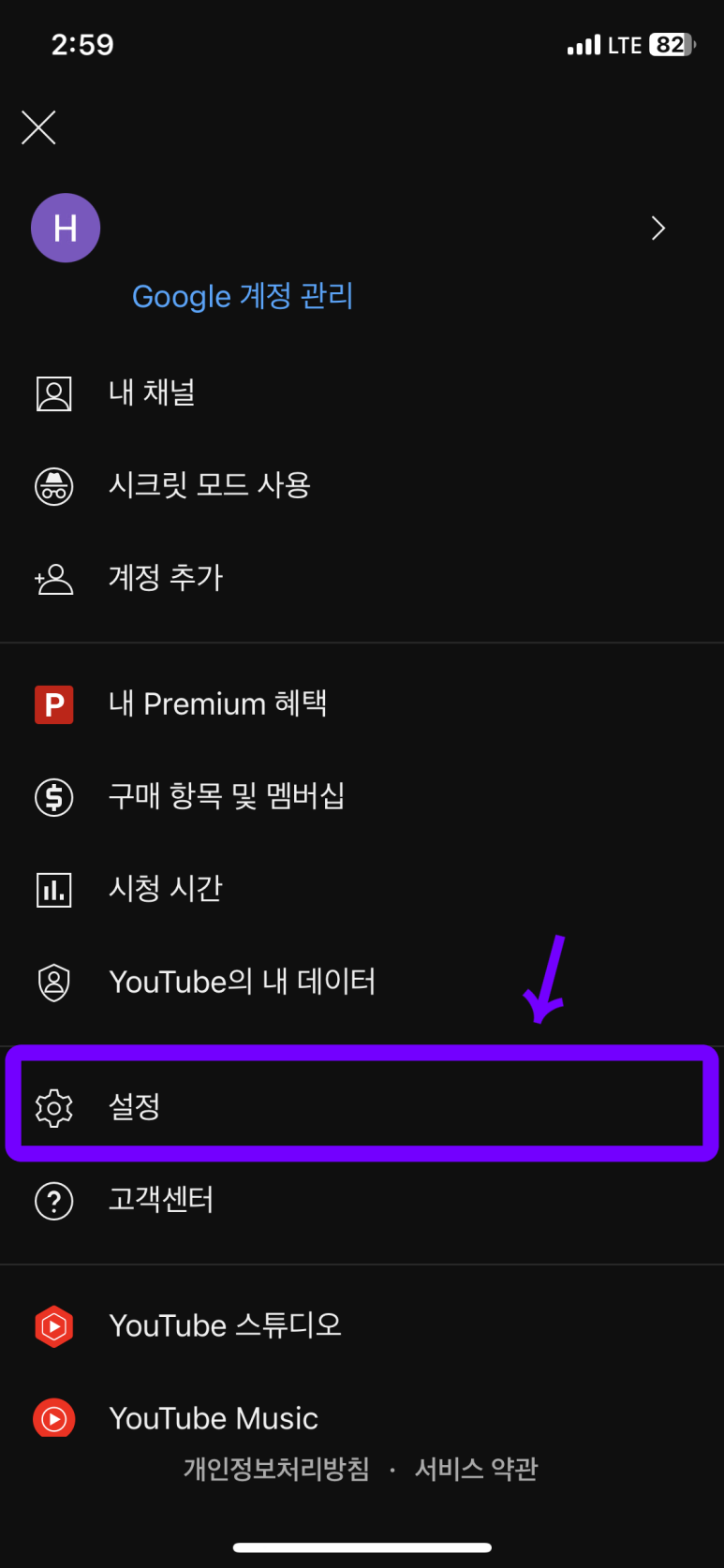Select 계정 추가
Screen dimensions: 724x1568
click(166, 578)
